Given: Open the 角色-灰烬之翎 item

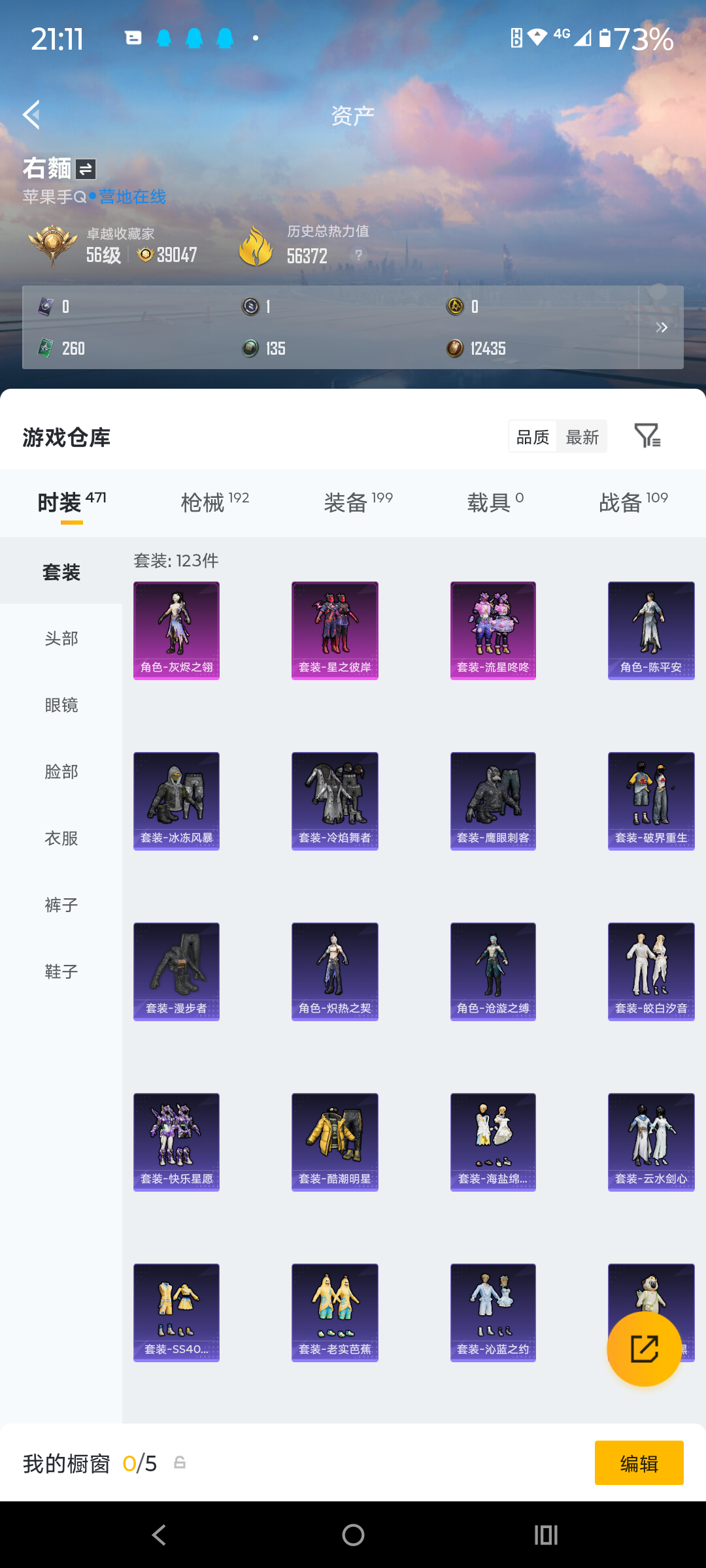Looking at the screenshot, I should (x=176, y=630).
